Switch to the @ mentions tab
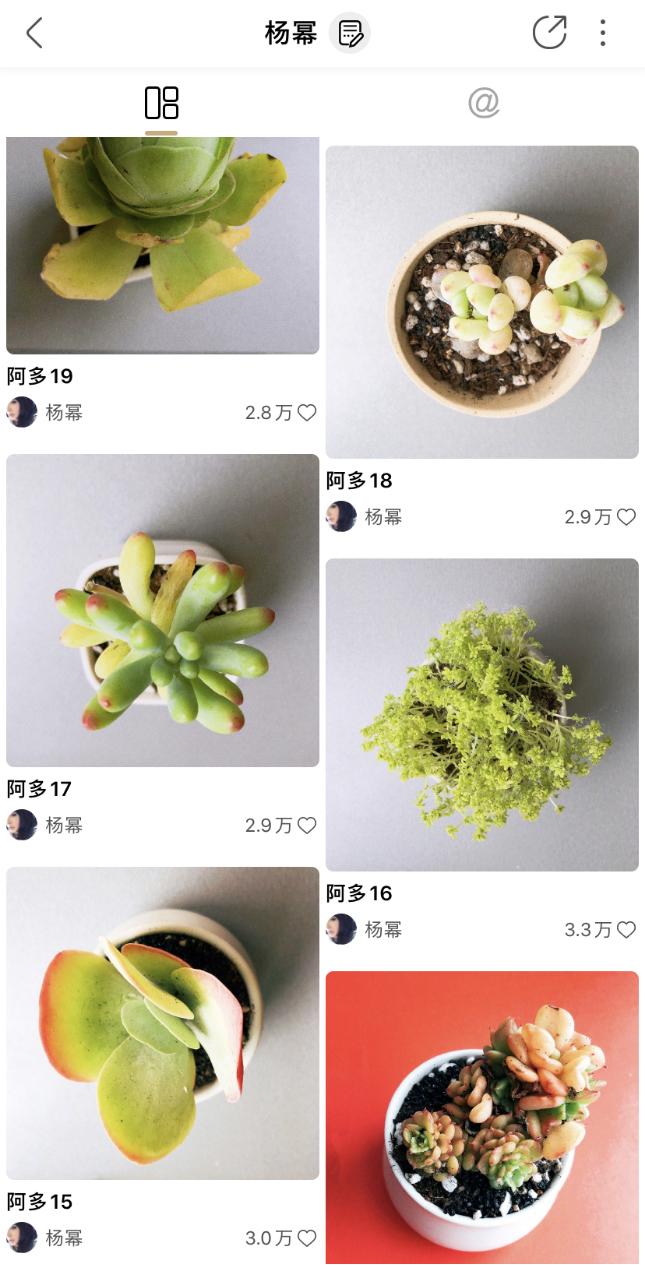645x1265 pixels. [483, 103]
